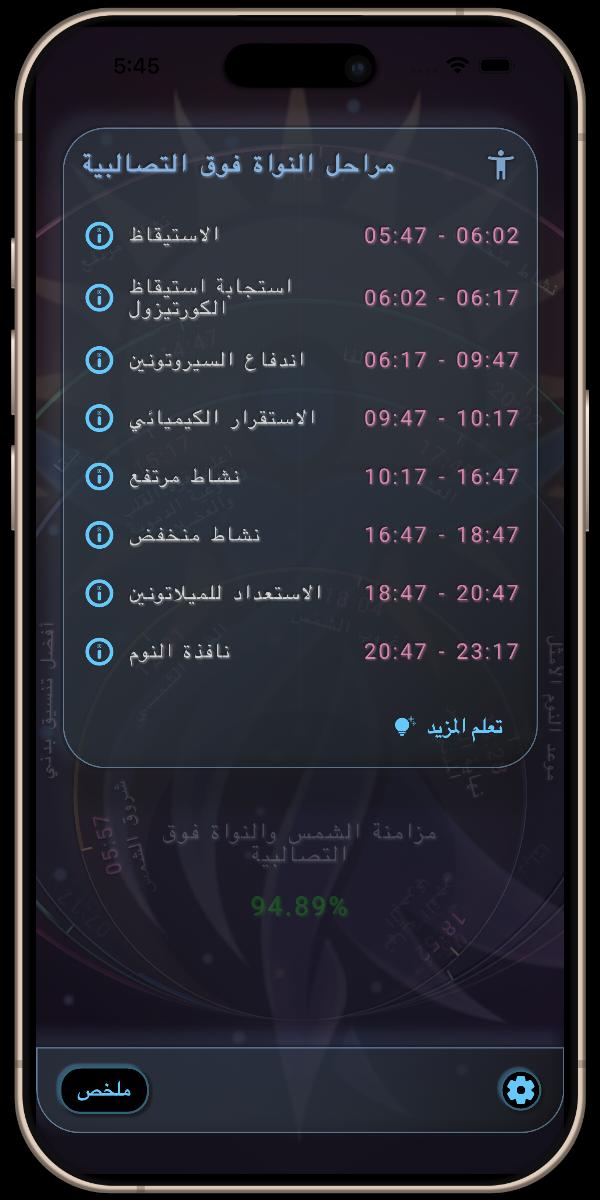Show info for نشاط منخفض
This screenshot has width=600, height=1200.
click(x=99, y=535)
